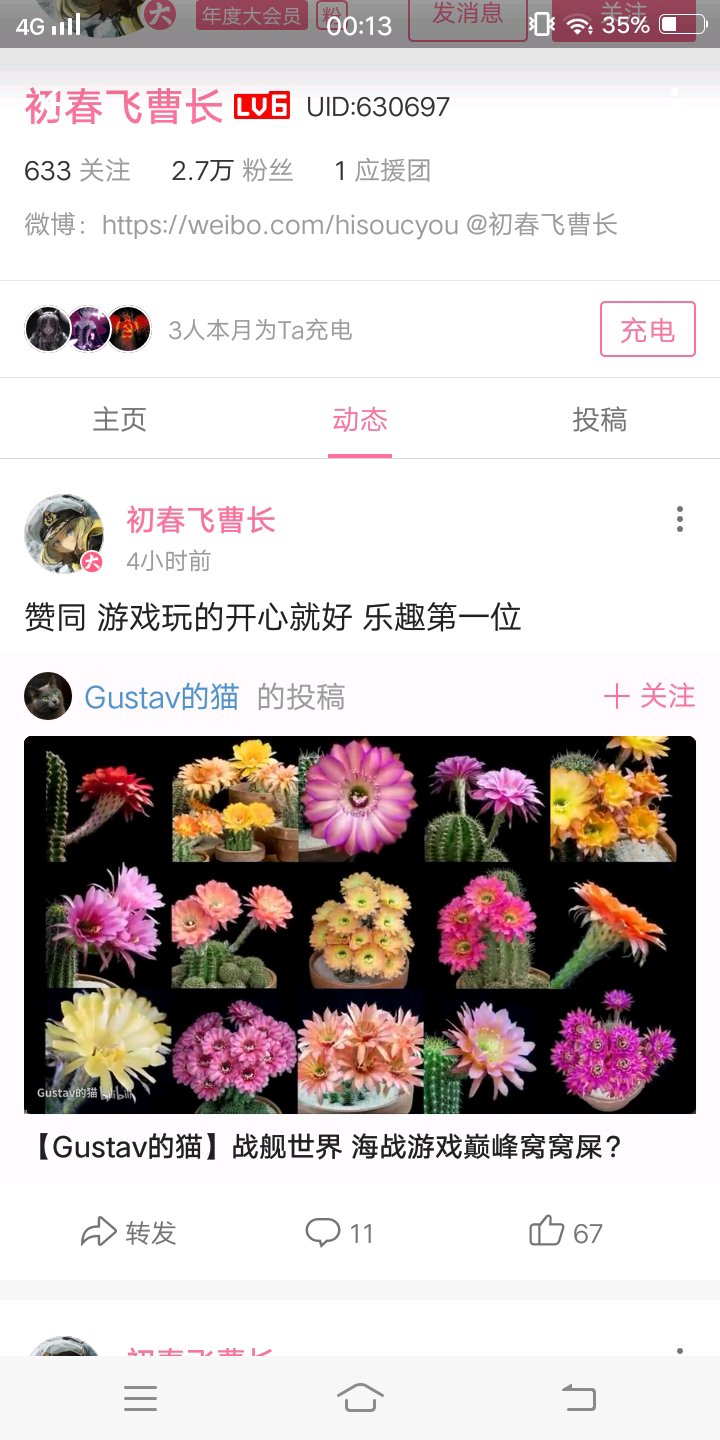Viewport: 720px width, 1440px height.
Task: Repost this post with 转发
Action: [x=128, y=1232]
